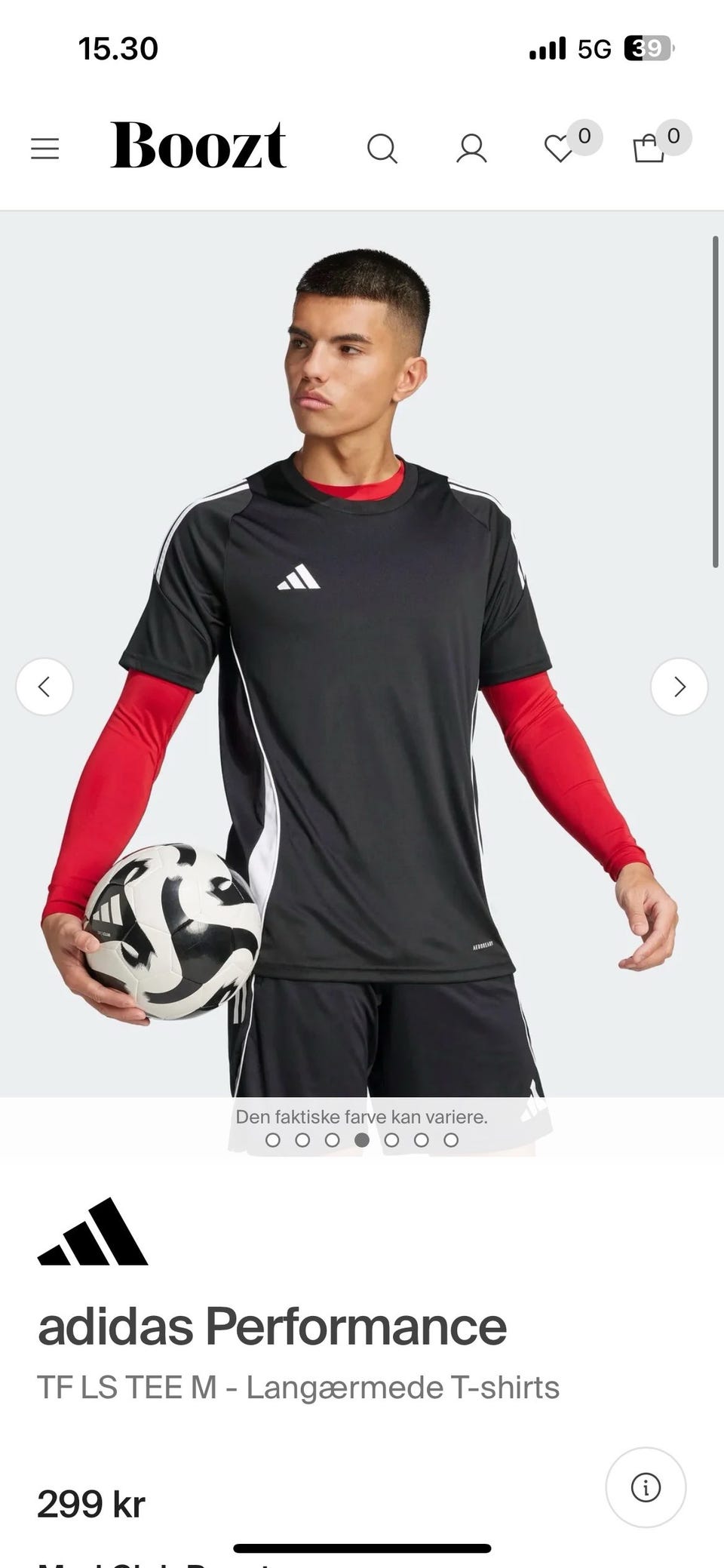Open the hamburger menu

pos(44,148)
